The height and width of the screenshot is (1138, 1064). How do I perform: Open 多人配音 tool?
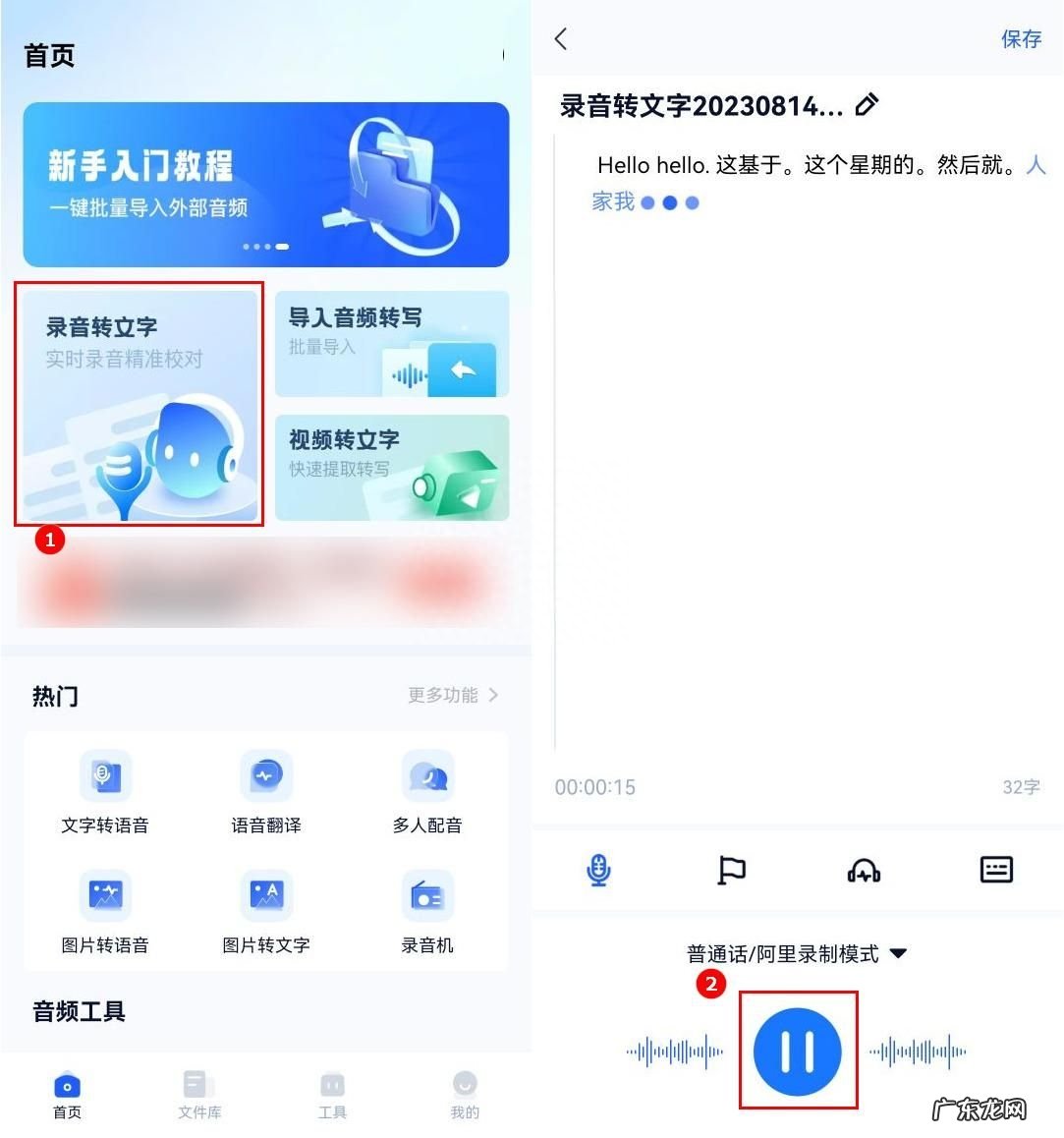427,792
